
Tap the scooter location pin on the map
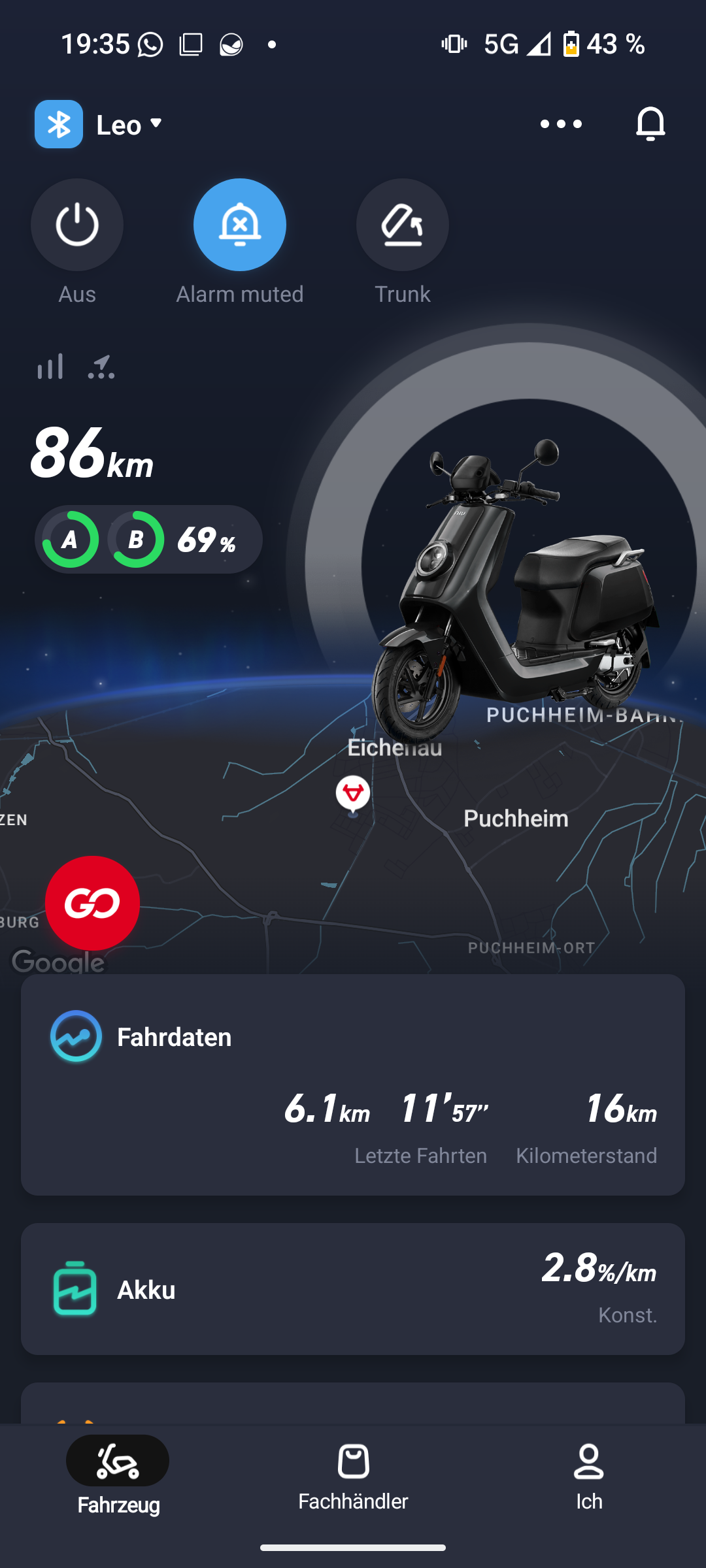pyautogui.click(x=353, y=794)
